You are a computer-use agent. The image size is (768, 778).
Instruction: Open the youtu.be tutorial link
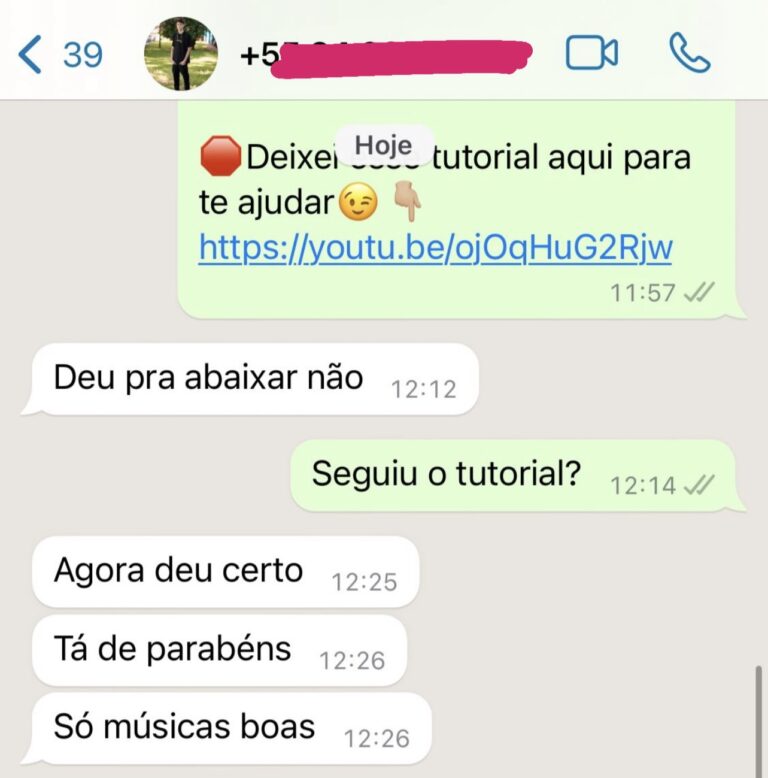435,246
